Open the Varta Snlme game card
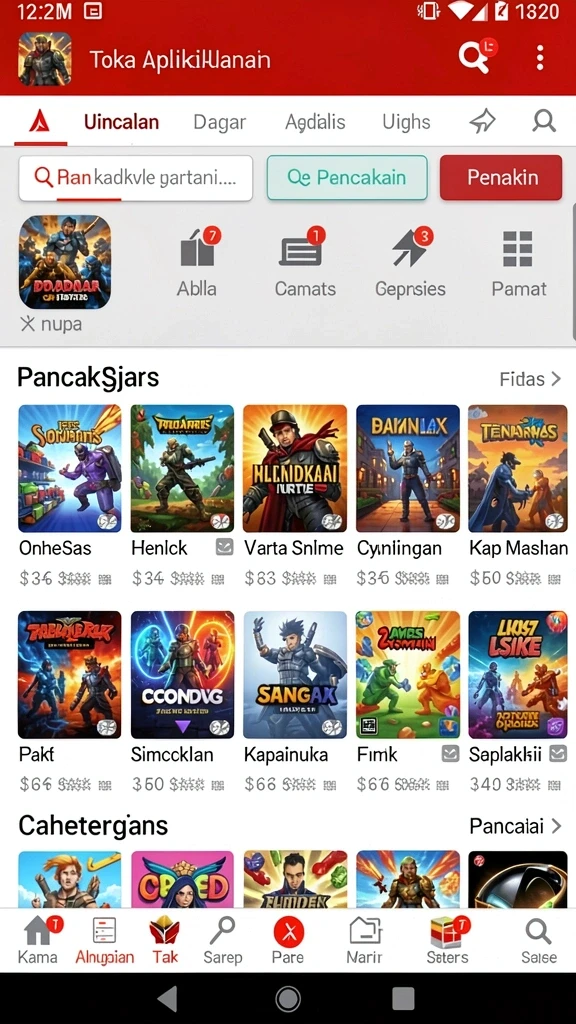The image size is (576, 1024). point(295,495)
